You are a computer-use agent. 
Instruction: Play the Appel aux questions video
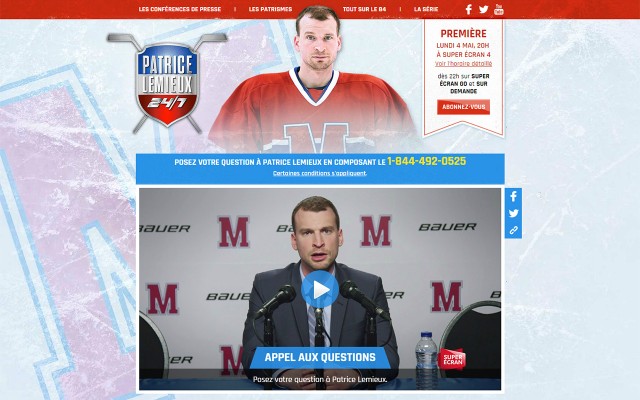tap(320, 290)
